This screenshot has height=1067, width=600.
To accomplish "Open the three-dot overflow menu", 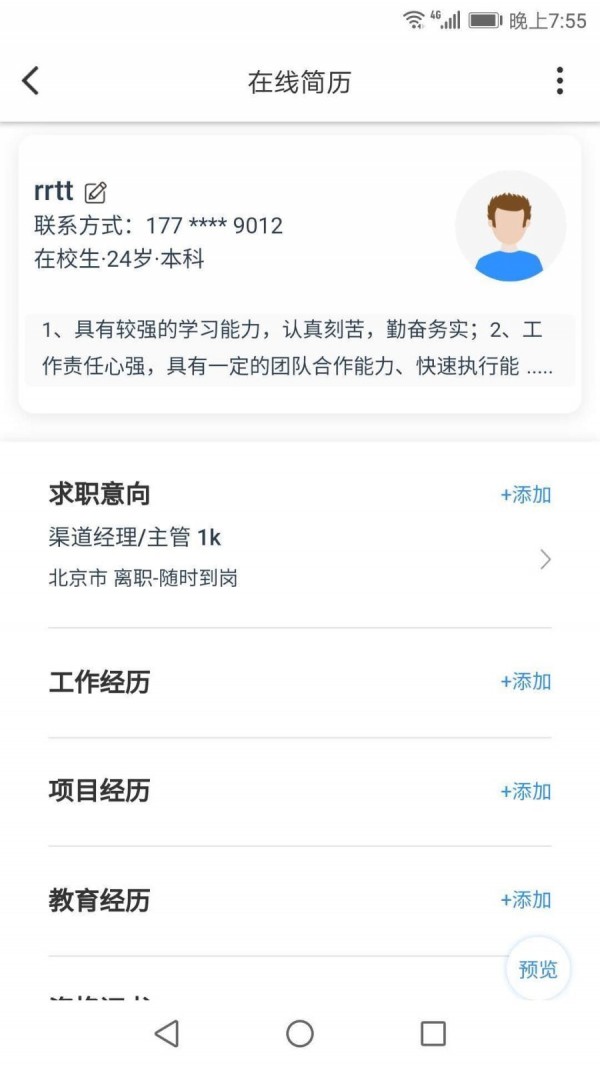I will point(559,81).
